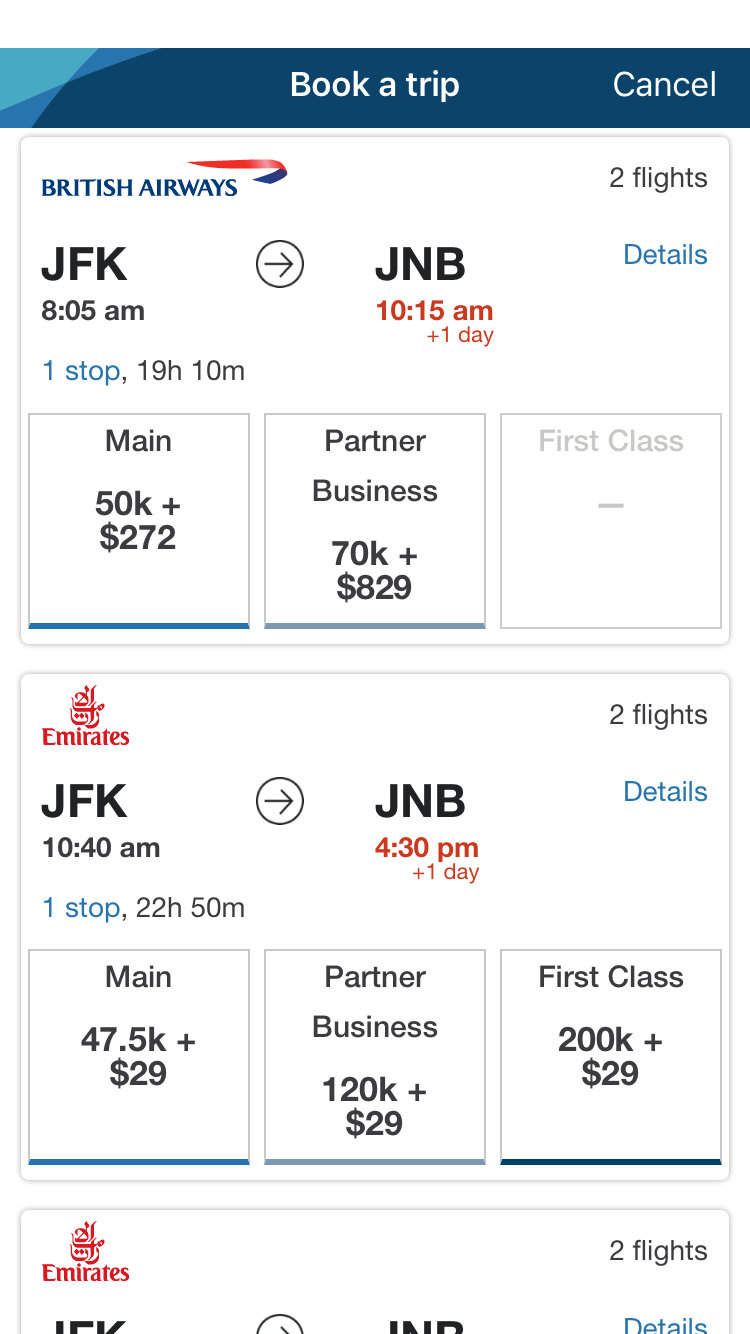Pick First Class fare 200k + $29

[611, 1056]
